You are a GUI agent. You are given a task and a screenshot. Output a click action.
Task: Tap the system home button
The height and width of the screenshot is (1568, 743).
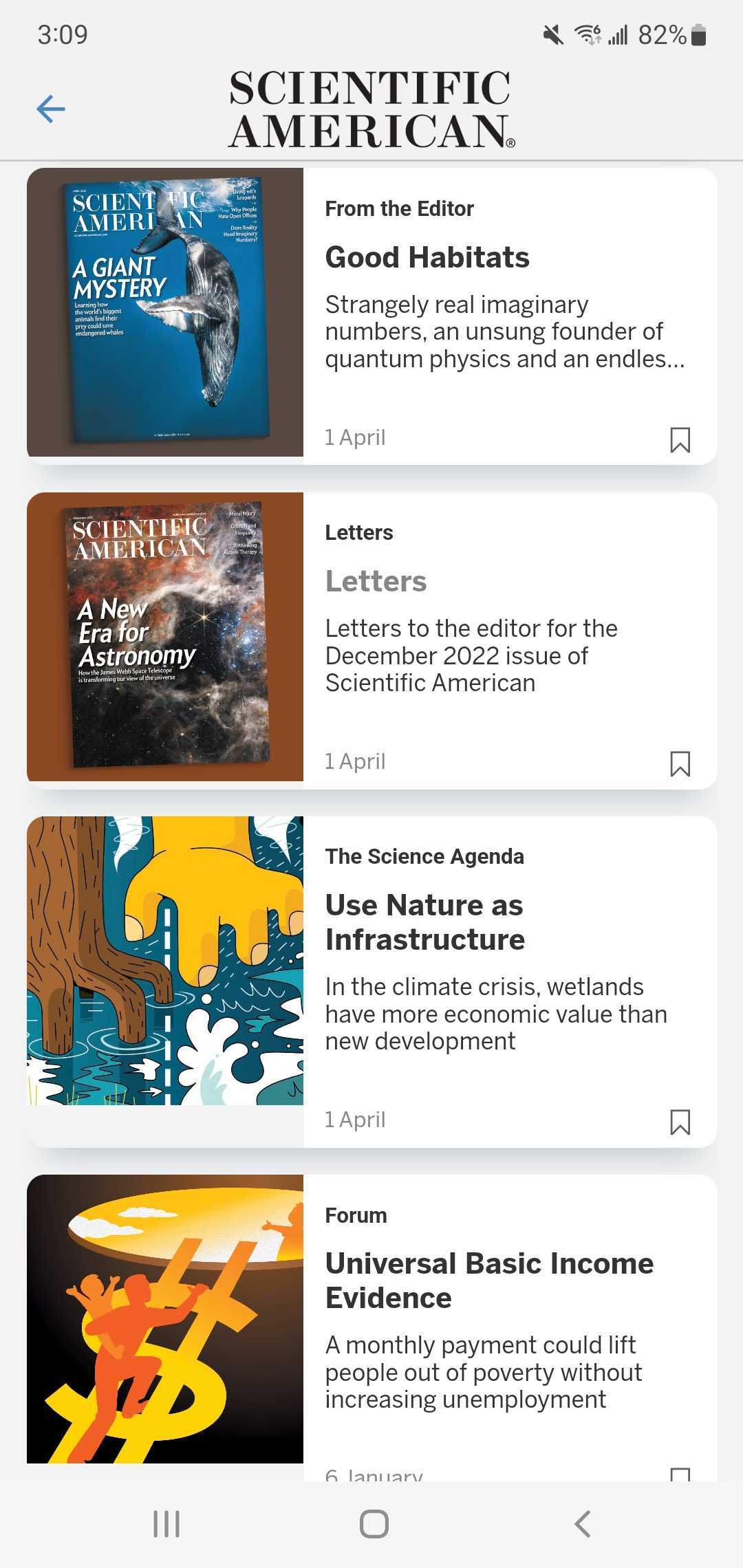pyautogui.click(x=374, y=1524)
